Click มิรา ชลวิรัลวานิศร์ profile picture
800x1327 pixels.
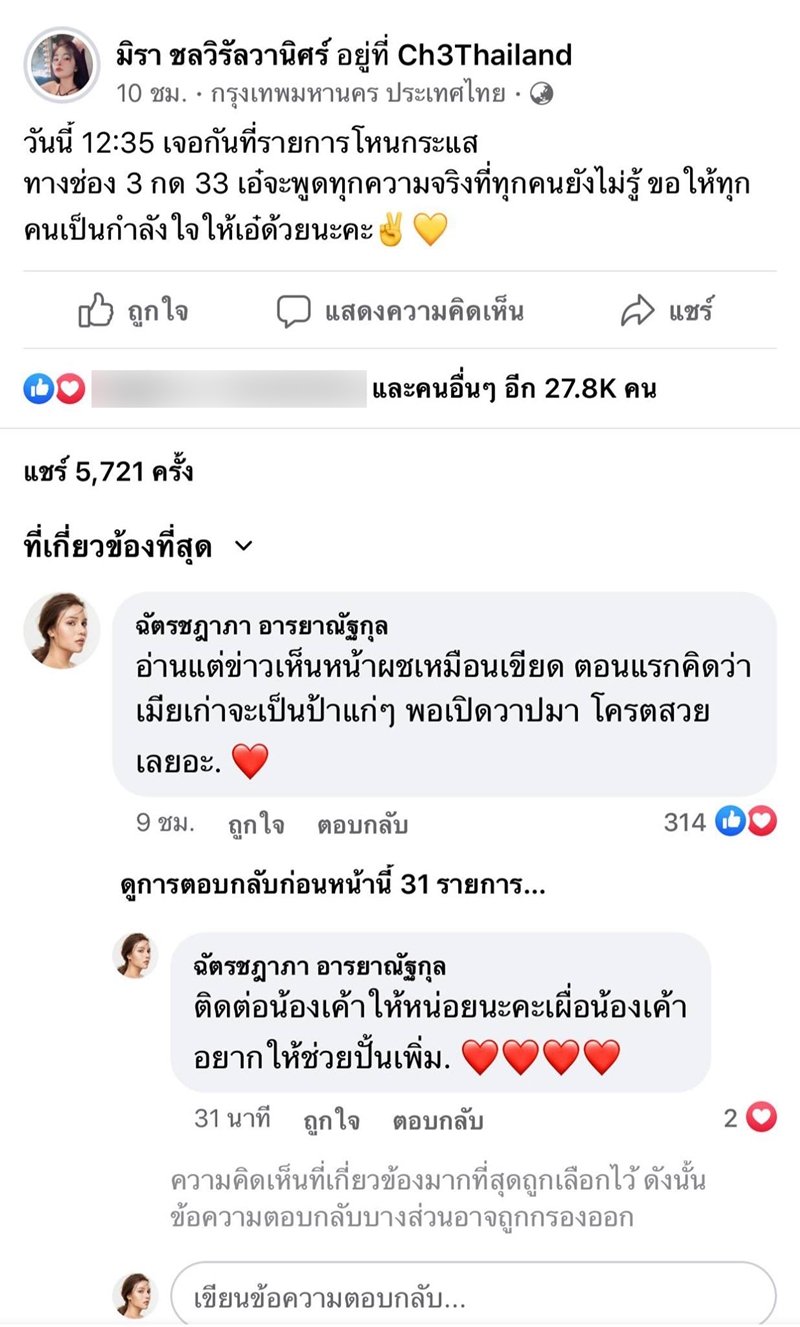click(x=63, y=63)
